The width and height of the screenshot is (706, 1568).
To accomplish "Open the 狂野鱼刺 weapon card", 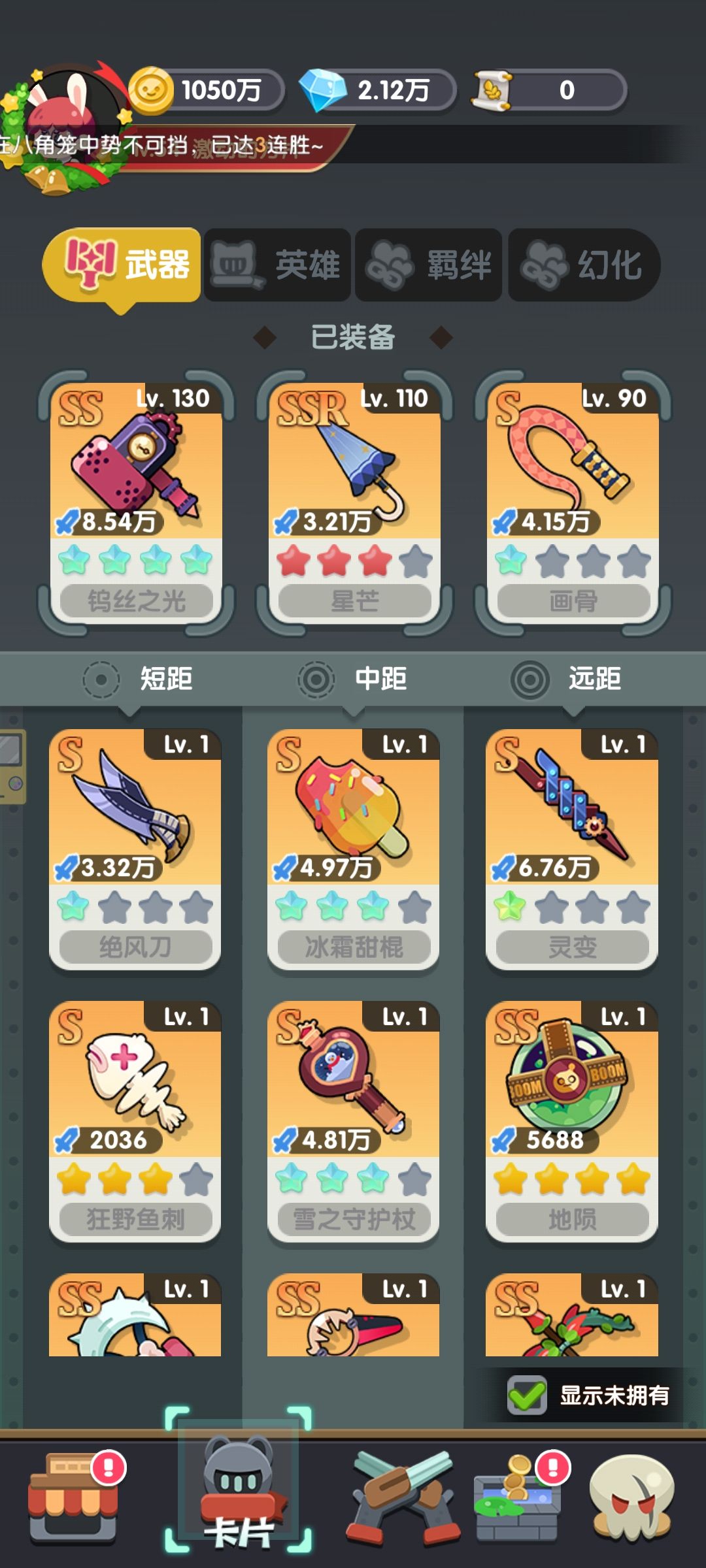I will pos(135,1121).
